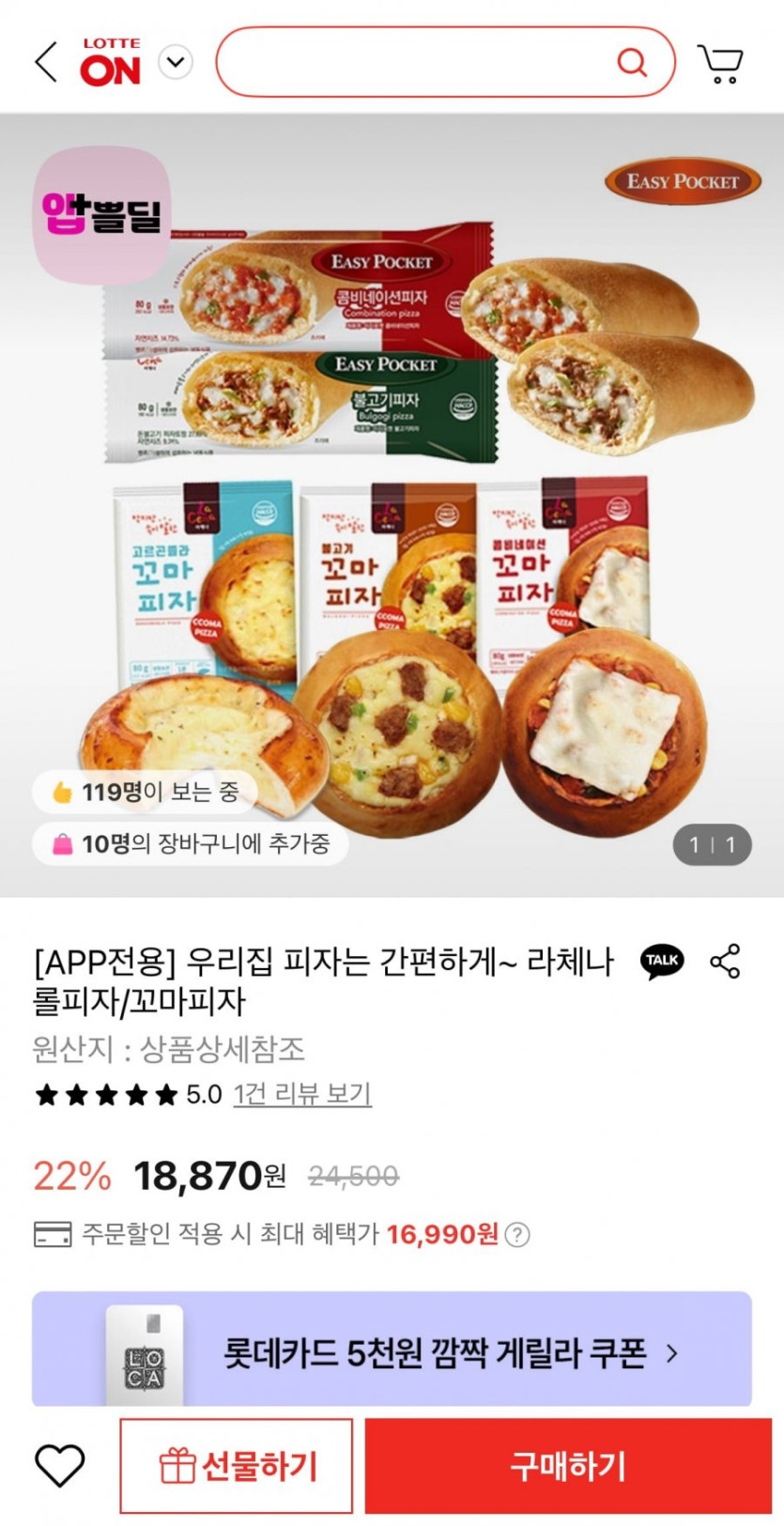
Task: Go back using the top-left arrow
Action: coord(46,63)
